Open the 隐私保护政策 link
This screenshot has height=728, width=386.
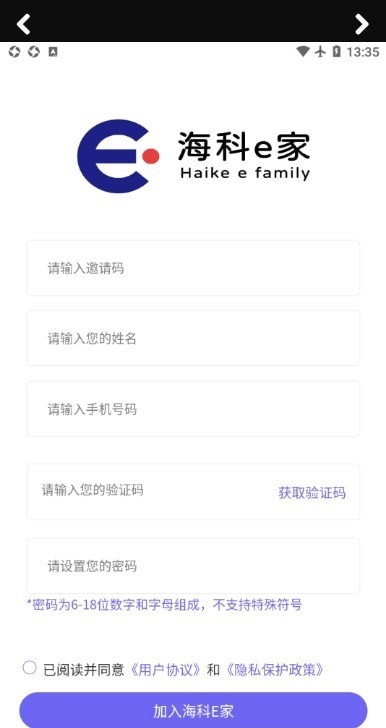pos(274,670)
